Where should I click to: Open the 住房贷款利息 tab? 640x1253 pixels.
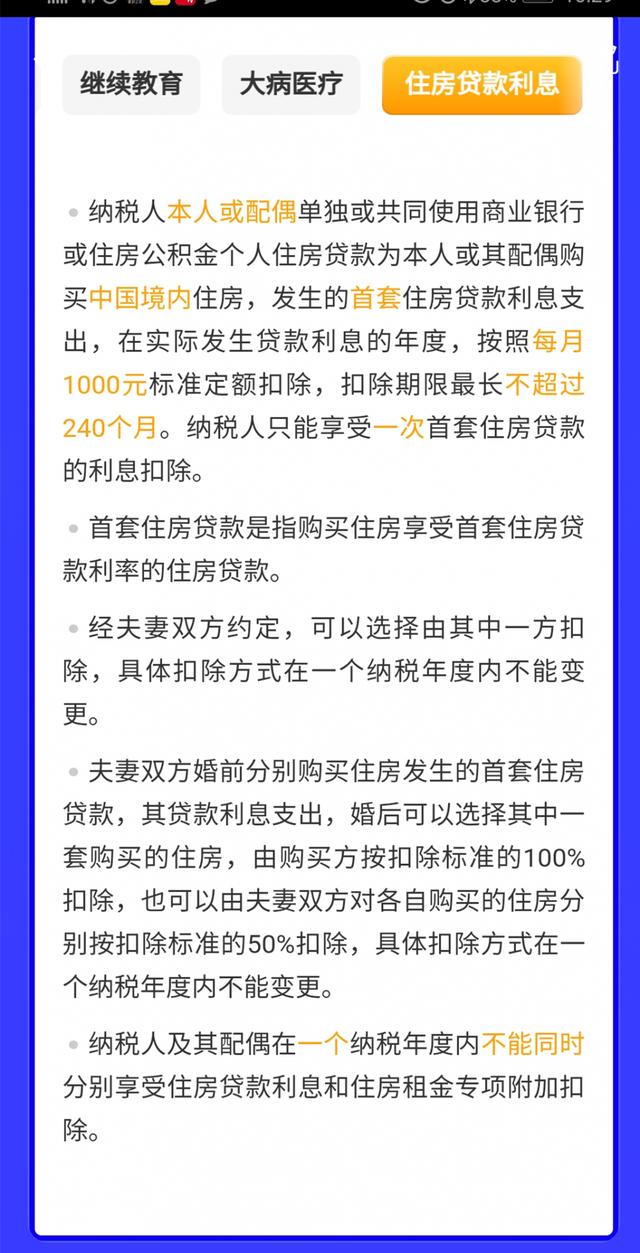[482, 84]
